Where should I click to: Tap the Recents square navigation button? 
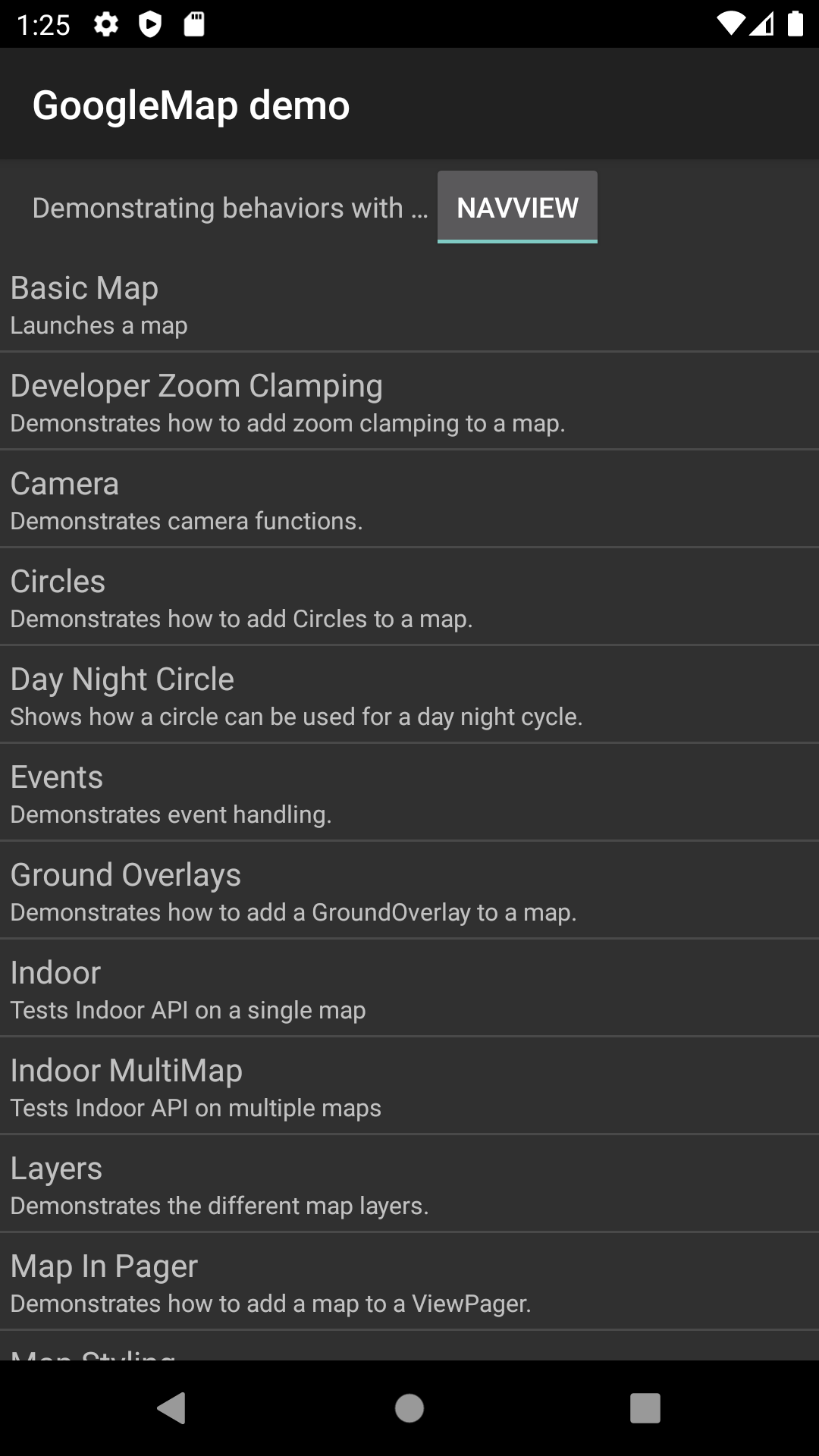[x=645, y=1409]
